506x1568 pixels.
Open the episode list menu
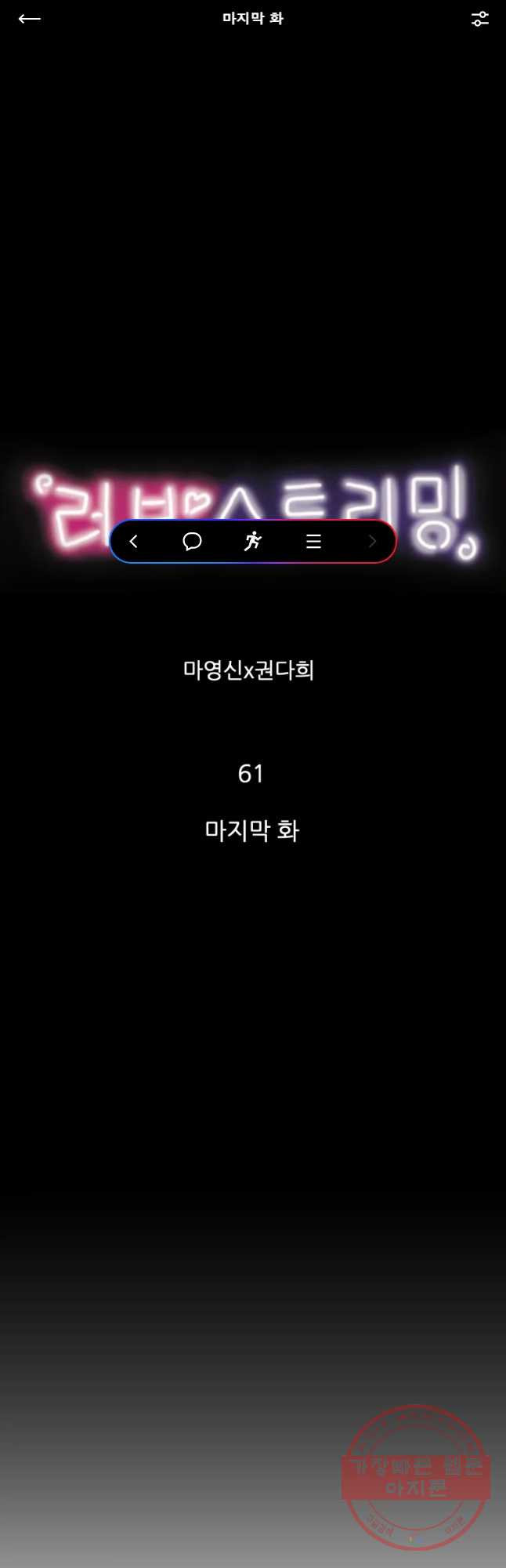point(313,541)
